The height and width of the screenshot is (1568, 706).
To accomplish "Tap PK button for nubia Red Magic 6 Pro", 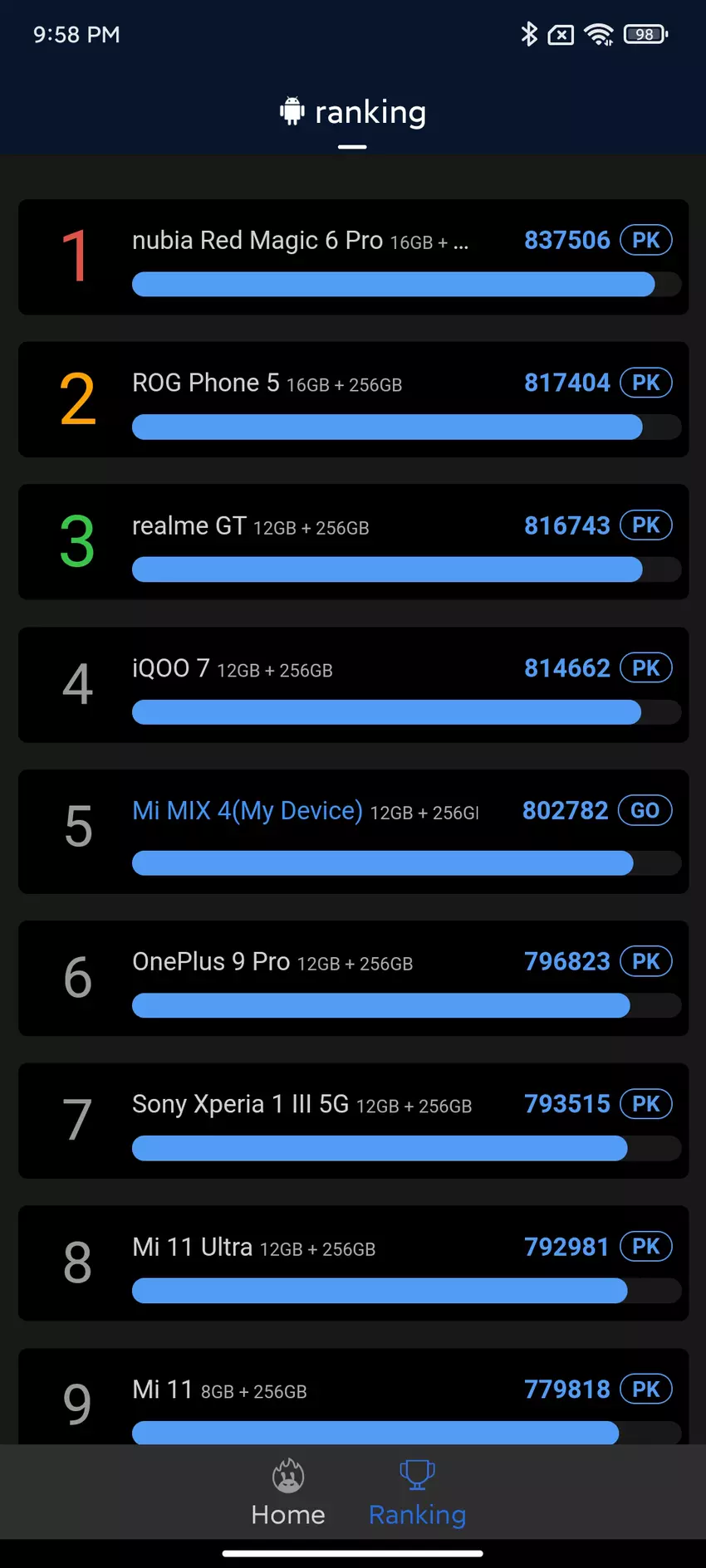I will coord(645,241).
